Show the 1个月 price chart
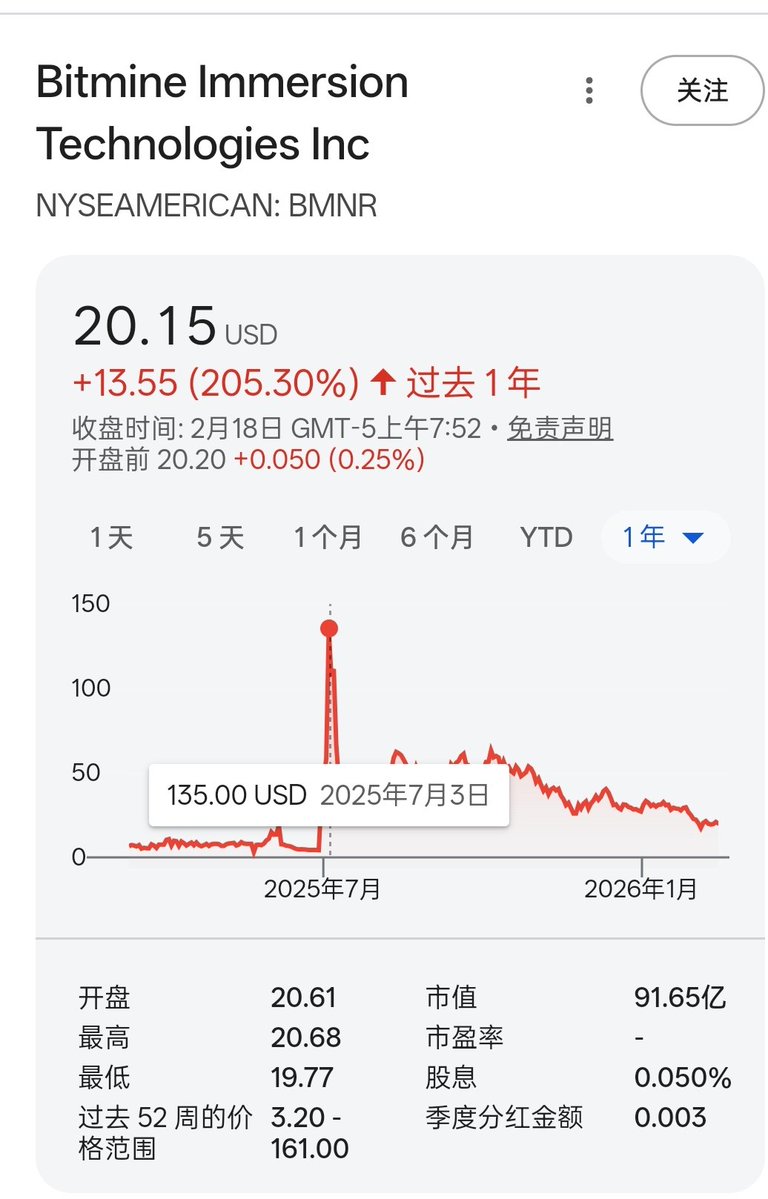 [328, 538]
